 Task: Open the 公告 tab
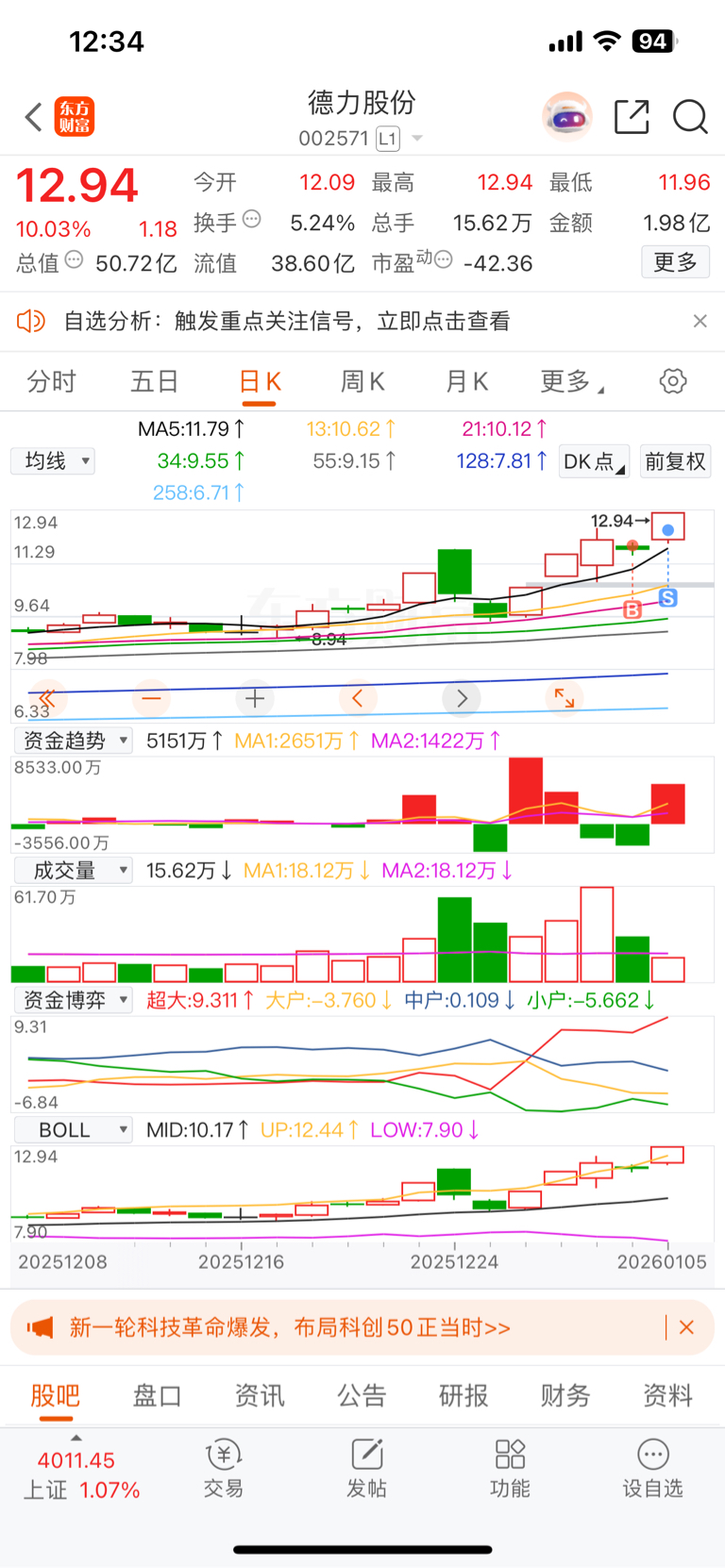click(362, 1395)
